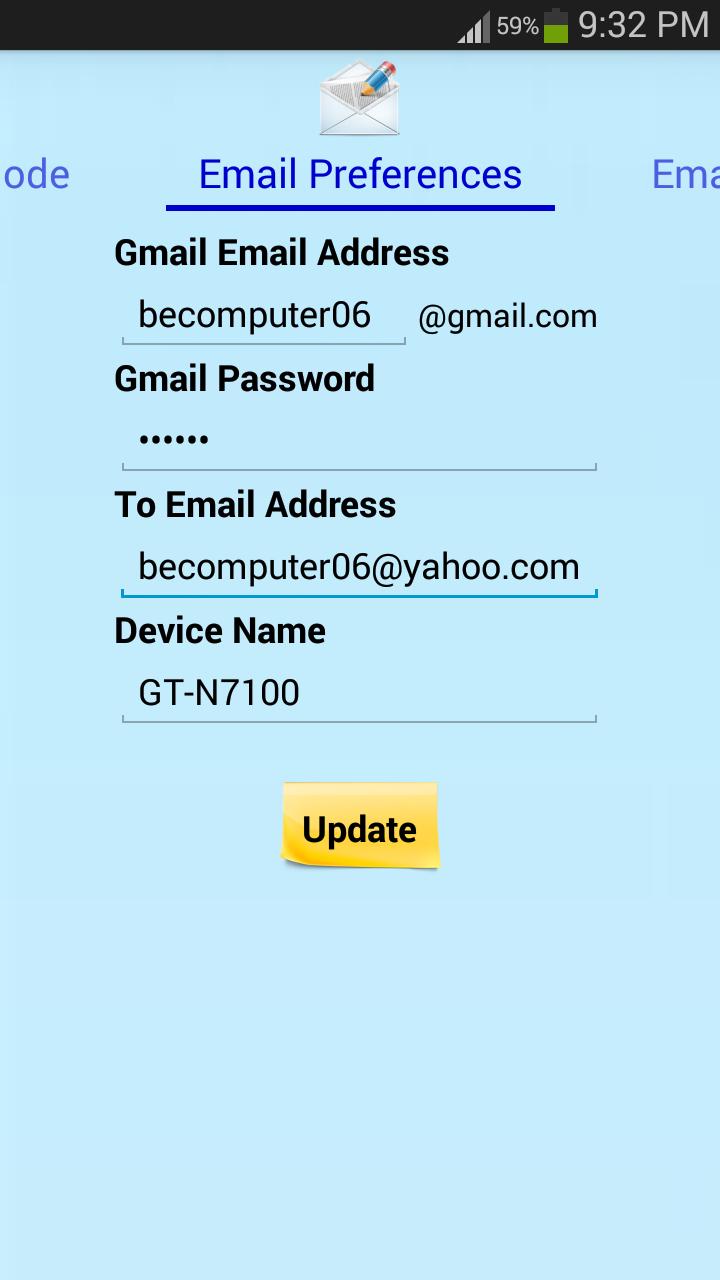
Task: Switch to the partially visible "Ema" tab
Action: tap(686, 175)
